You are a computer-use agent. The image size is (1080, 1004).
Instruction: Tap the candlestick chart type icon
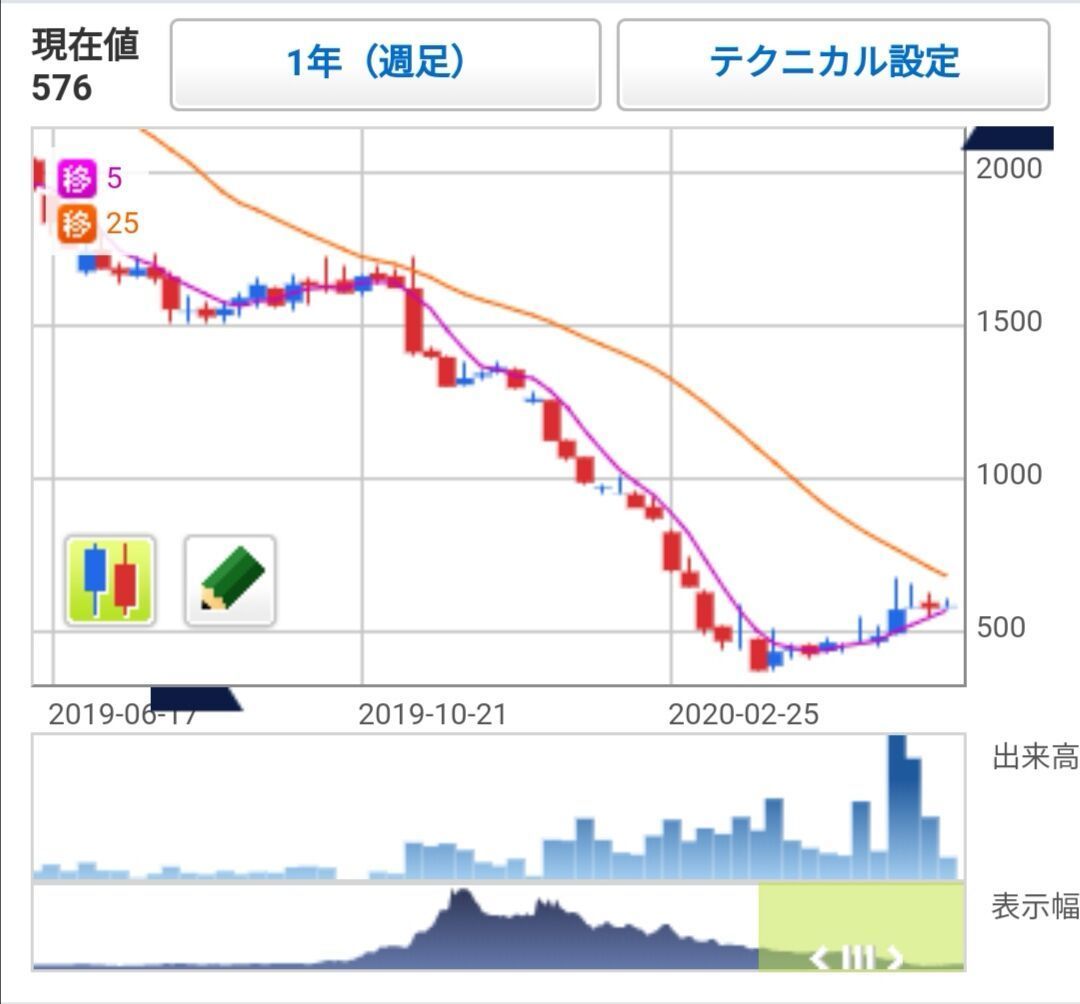coord(110,580)
